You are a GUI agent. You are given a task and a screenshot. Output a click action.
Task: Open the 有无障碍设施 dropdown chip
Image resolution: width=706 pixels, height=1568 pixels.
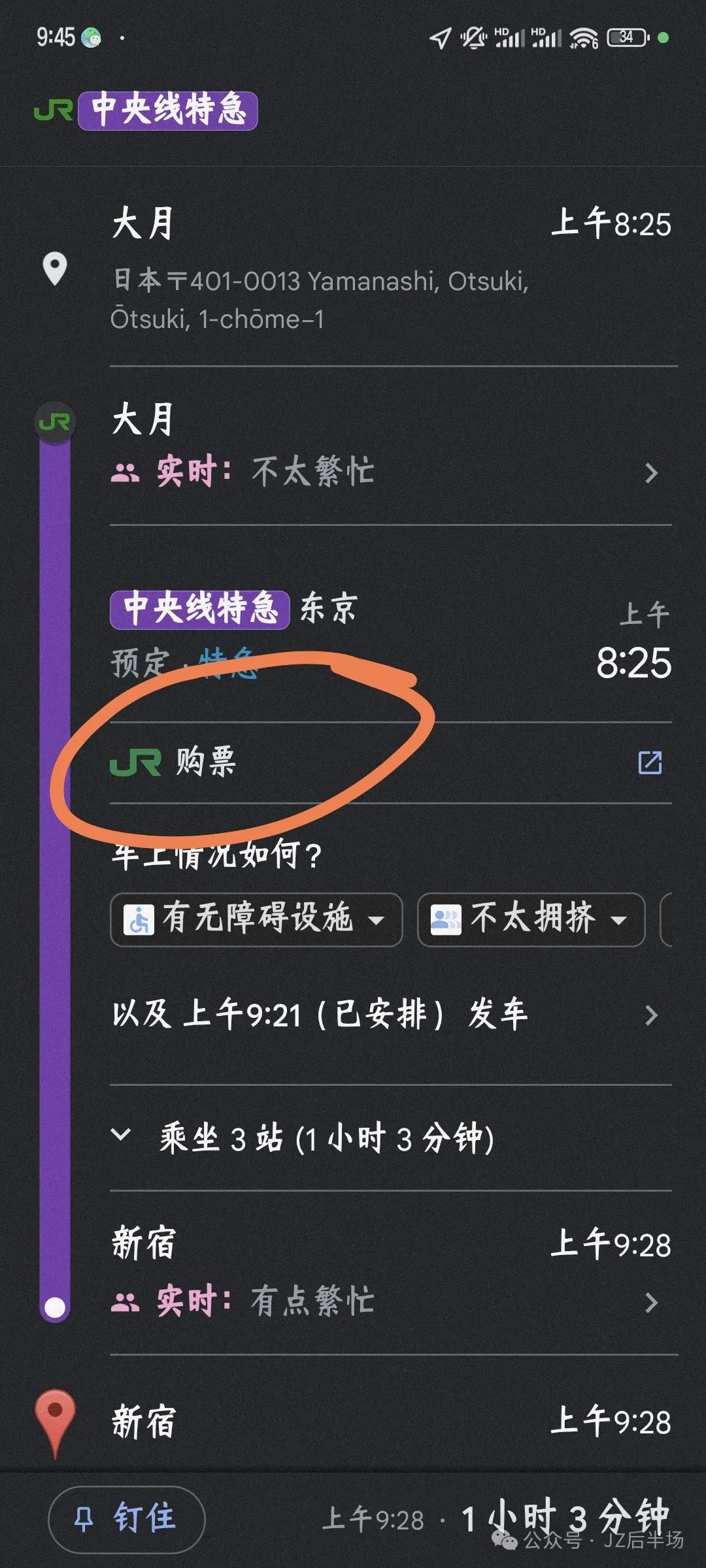(256, 919)
